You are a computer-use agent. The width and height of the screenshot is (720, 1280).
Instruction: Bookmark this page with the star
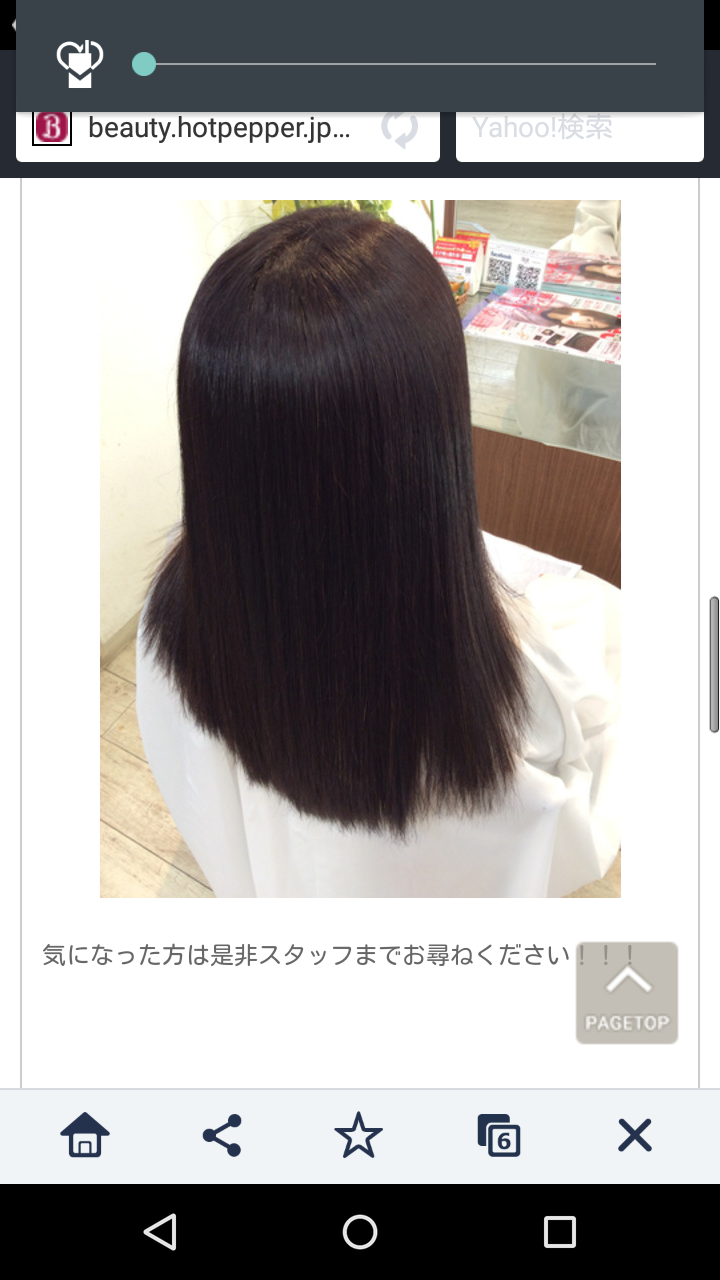click(x=358, y=1136)
